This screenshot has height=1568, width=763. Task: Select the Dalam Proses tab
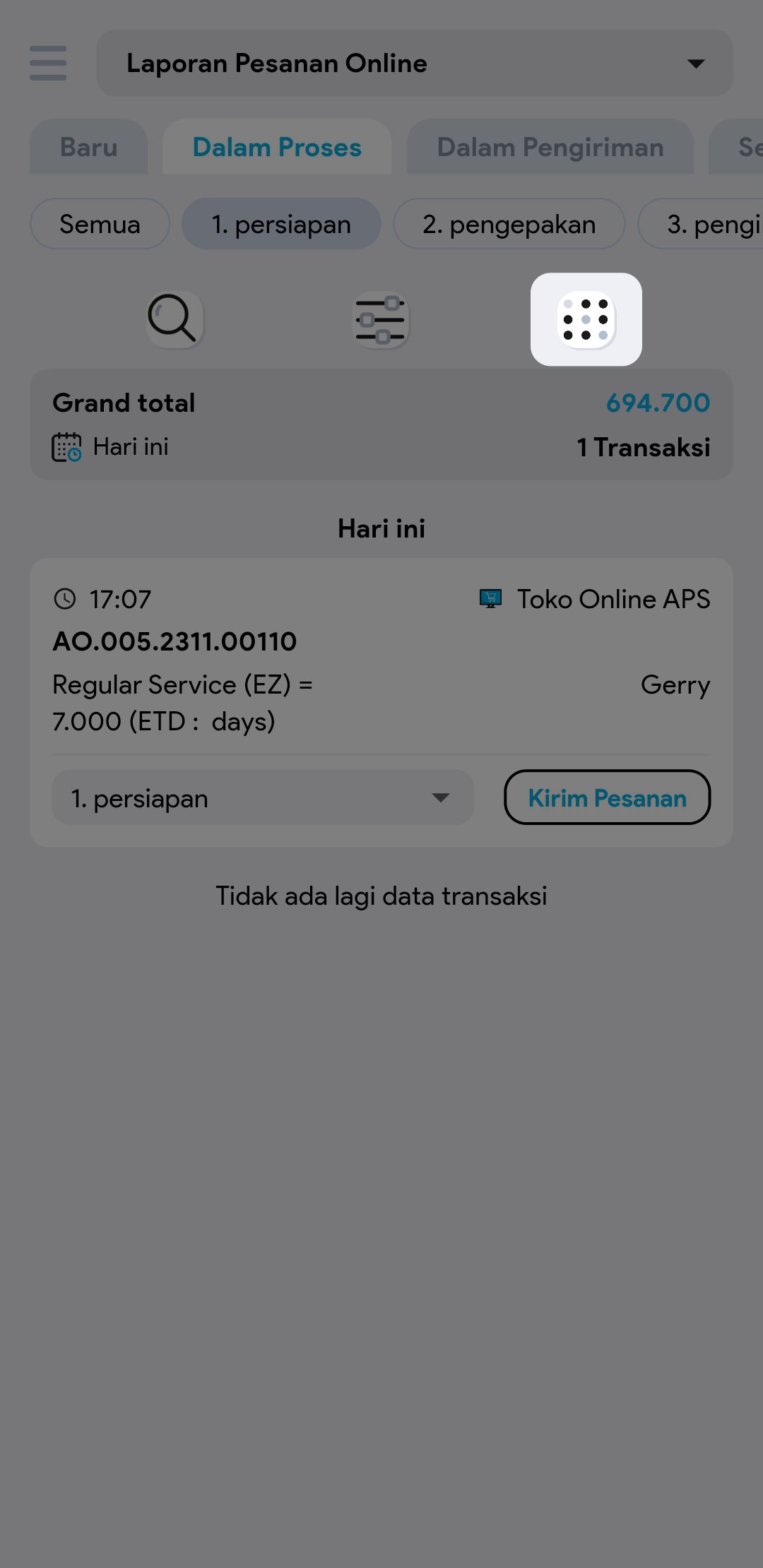click(x=277, y=147)
